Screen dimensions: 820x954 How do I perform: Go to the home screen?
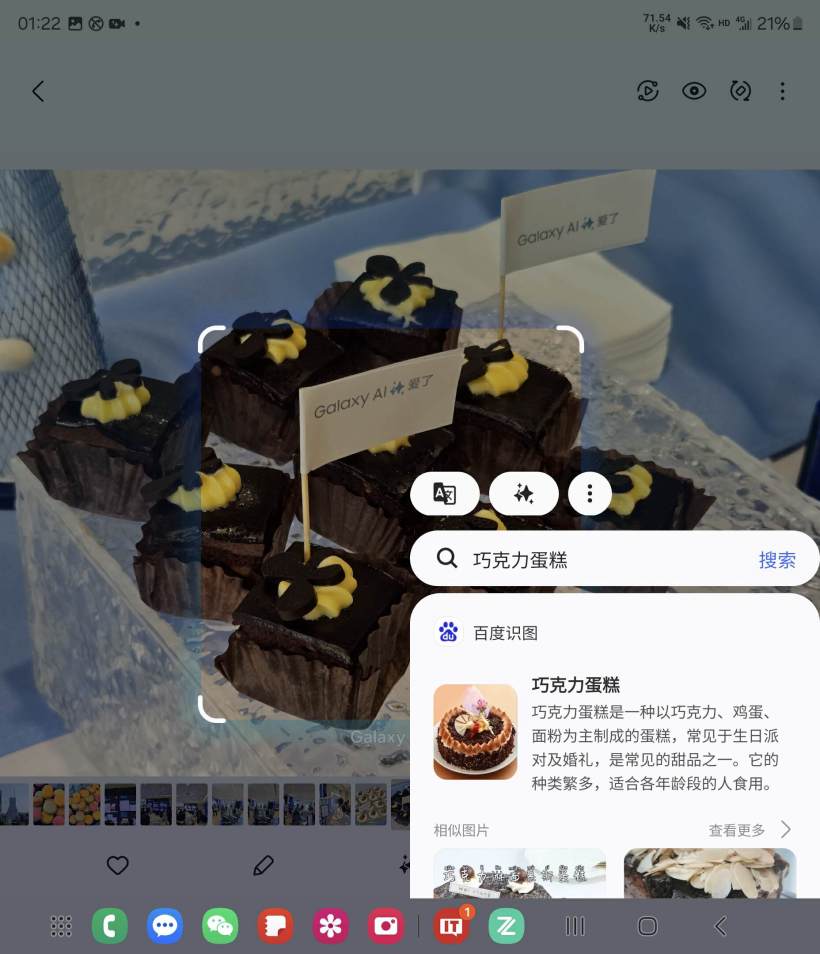[647, 926]
